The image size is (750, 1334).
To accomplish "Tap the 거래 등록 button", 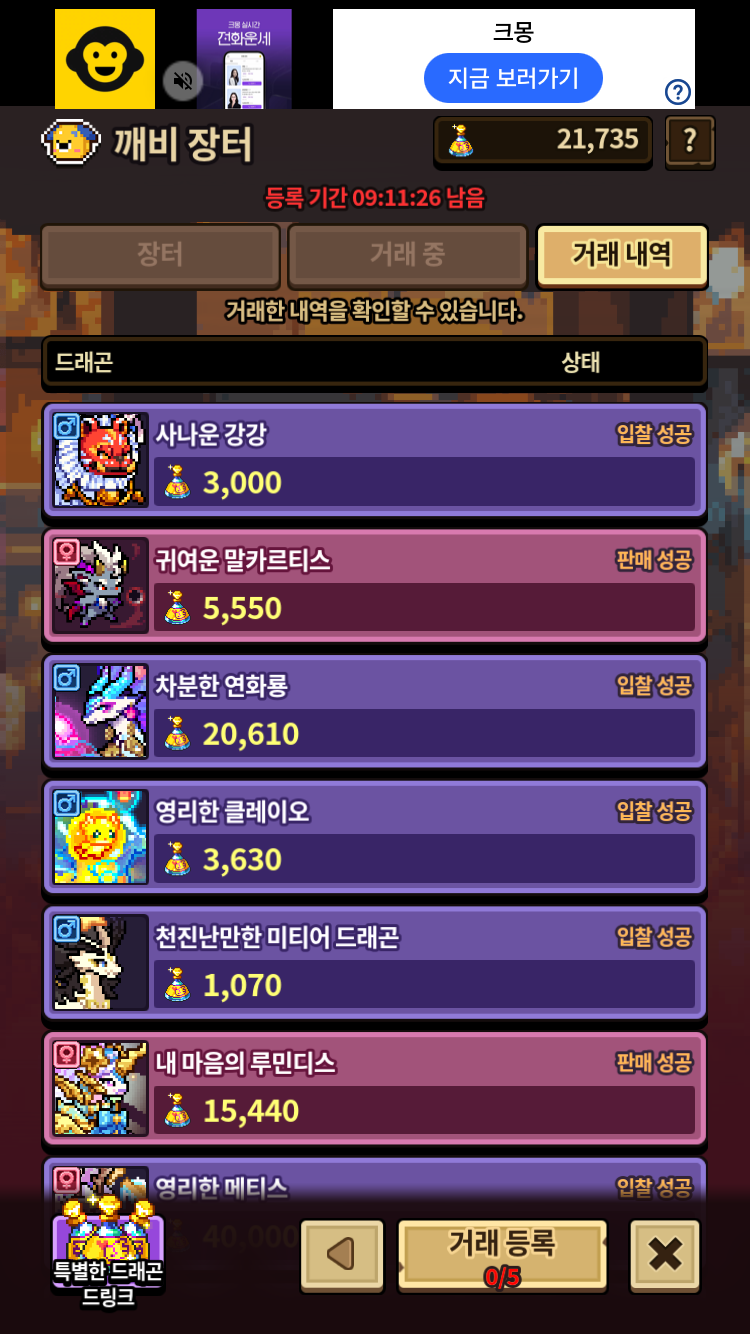I will pyautogui.click(x=503, y=1255).
